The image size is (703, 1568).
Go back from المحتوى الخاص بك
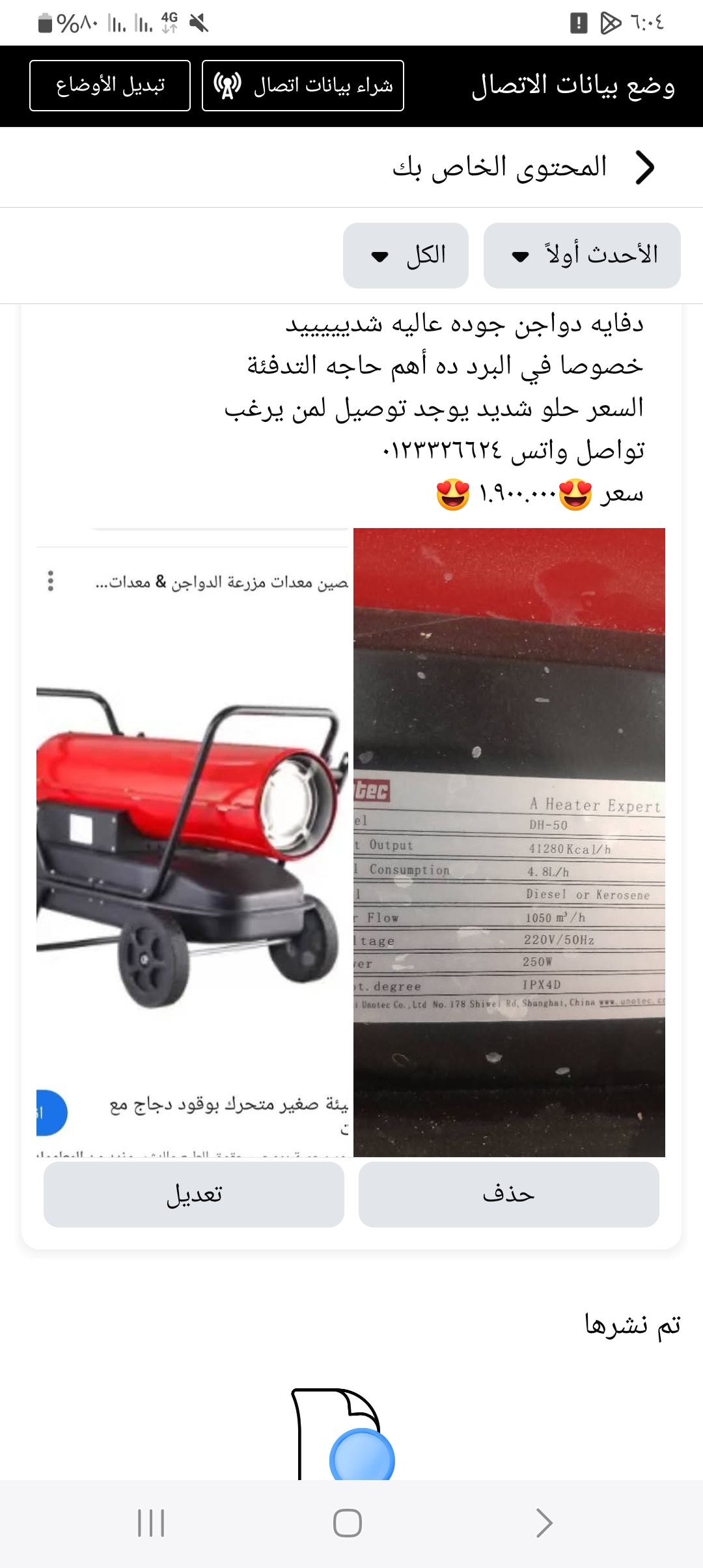(644, 168)
